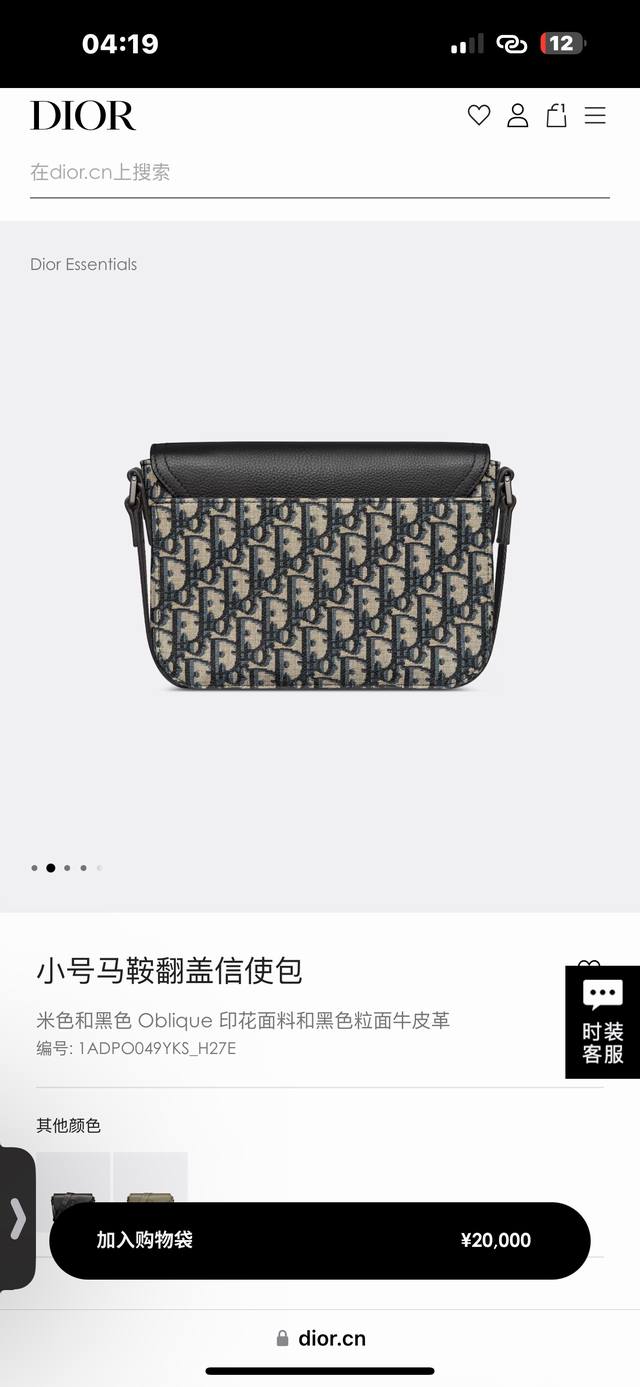Image resolution: width=640 pixels, height=1387 pixels.
Task: Open the wishlist heart icon in header
Action: pyautogui.click(x=479, y=116)
